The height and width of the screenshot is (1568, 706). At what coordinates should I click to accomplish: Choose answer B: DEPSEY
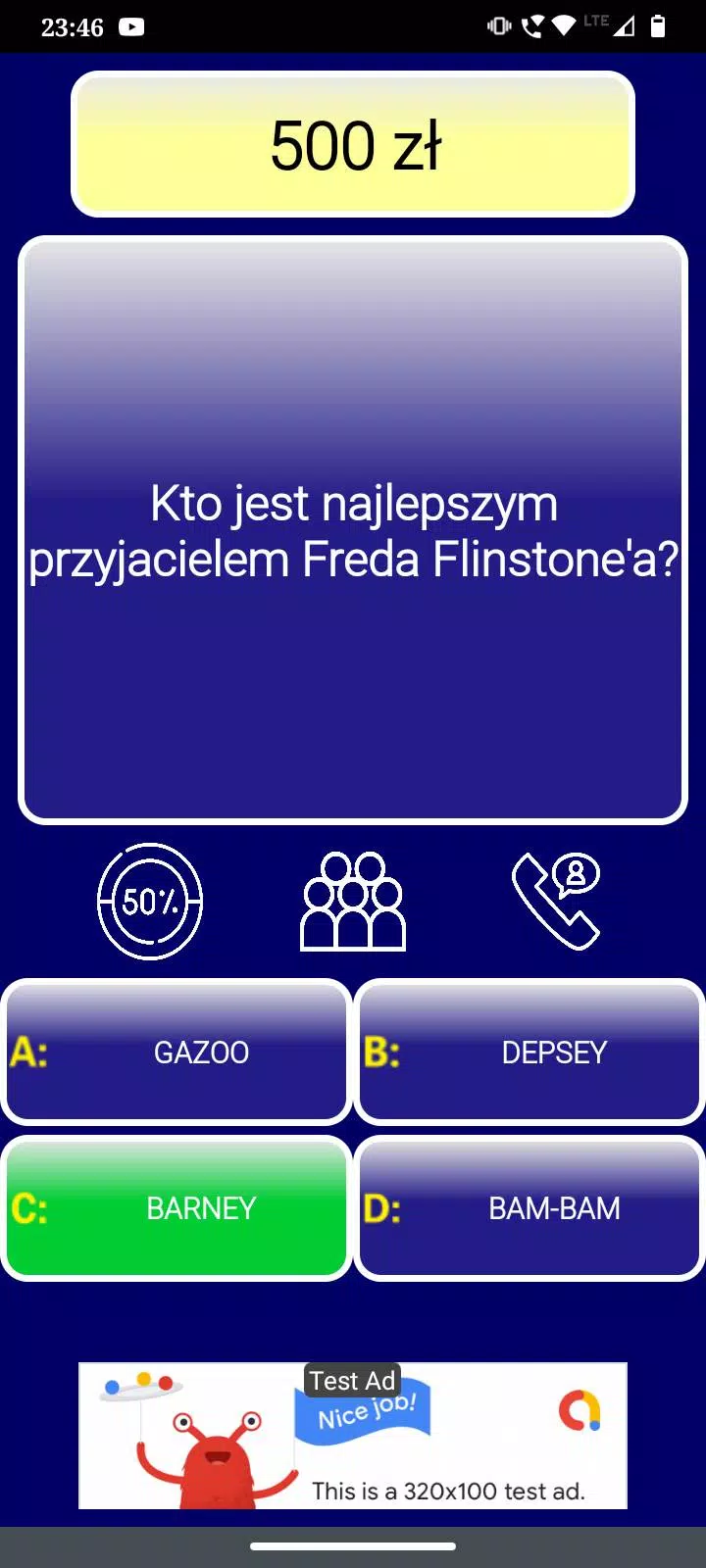tap(529, 1052)
